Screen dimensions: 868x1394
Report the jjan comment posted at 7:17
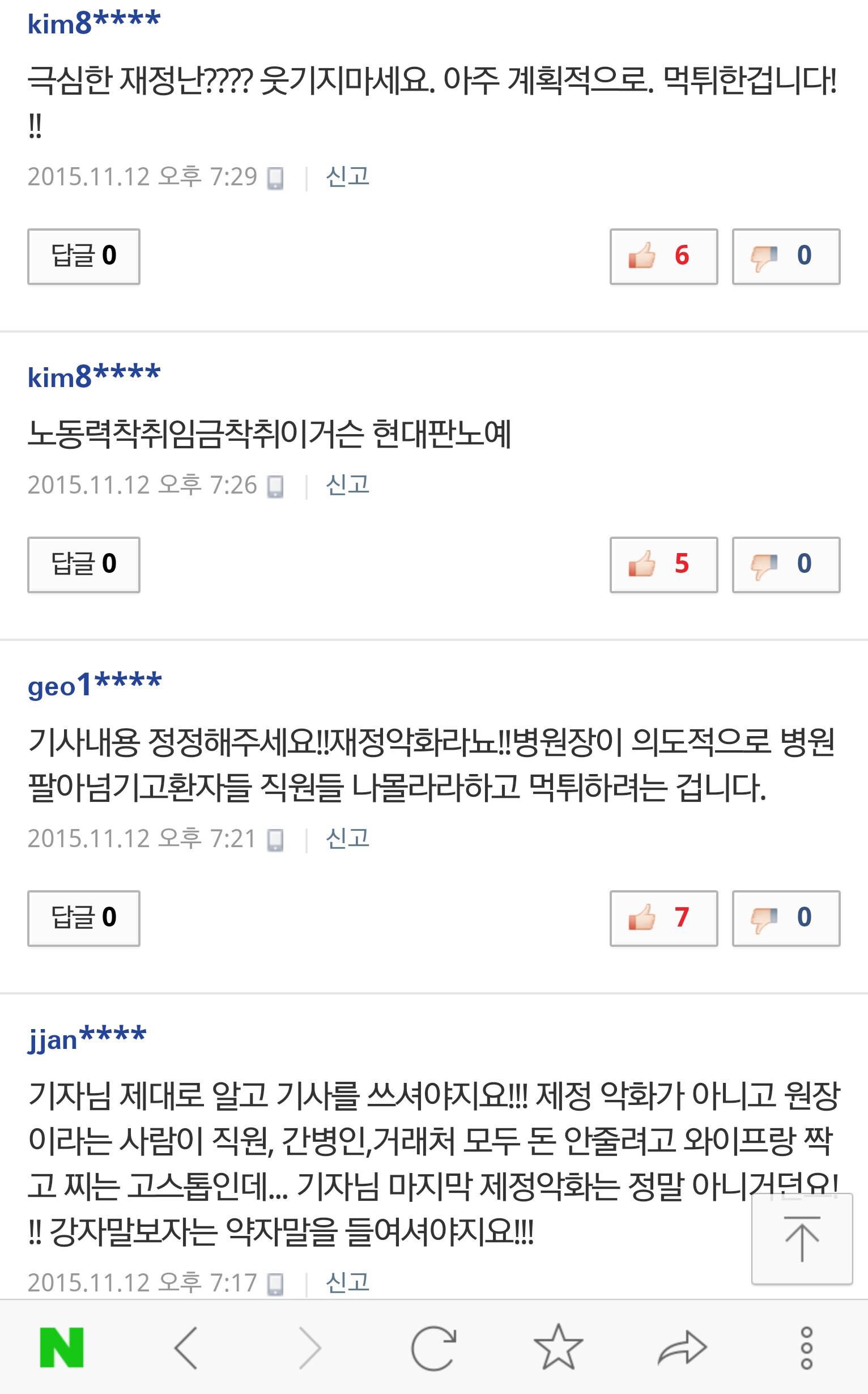347,1282
